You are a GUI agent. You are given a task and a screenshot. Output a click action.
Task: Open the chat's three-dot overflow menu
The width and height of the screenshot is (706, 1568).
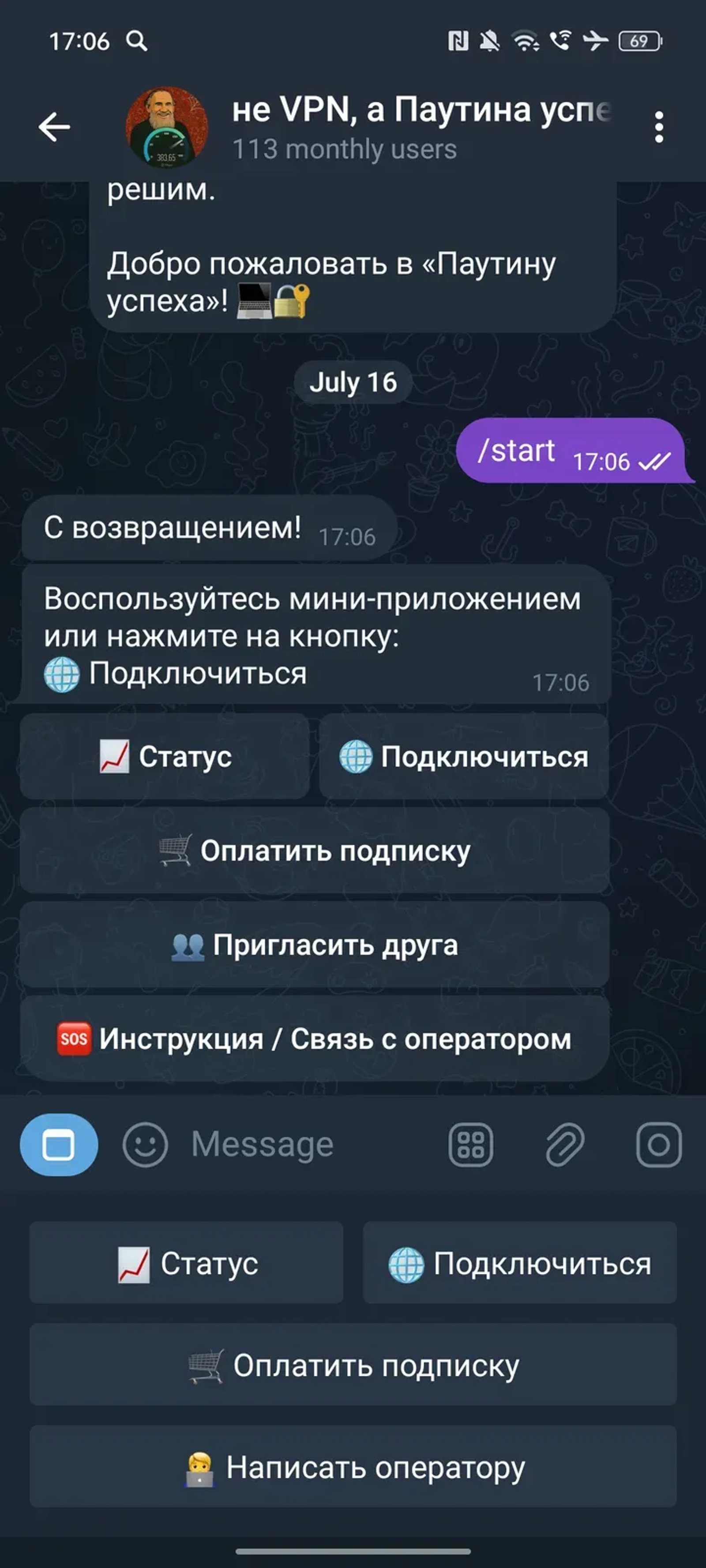click(660, 126)
